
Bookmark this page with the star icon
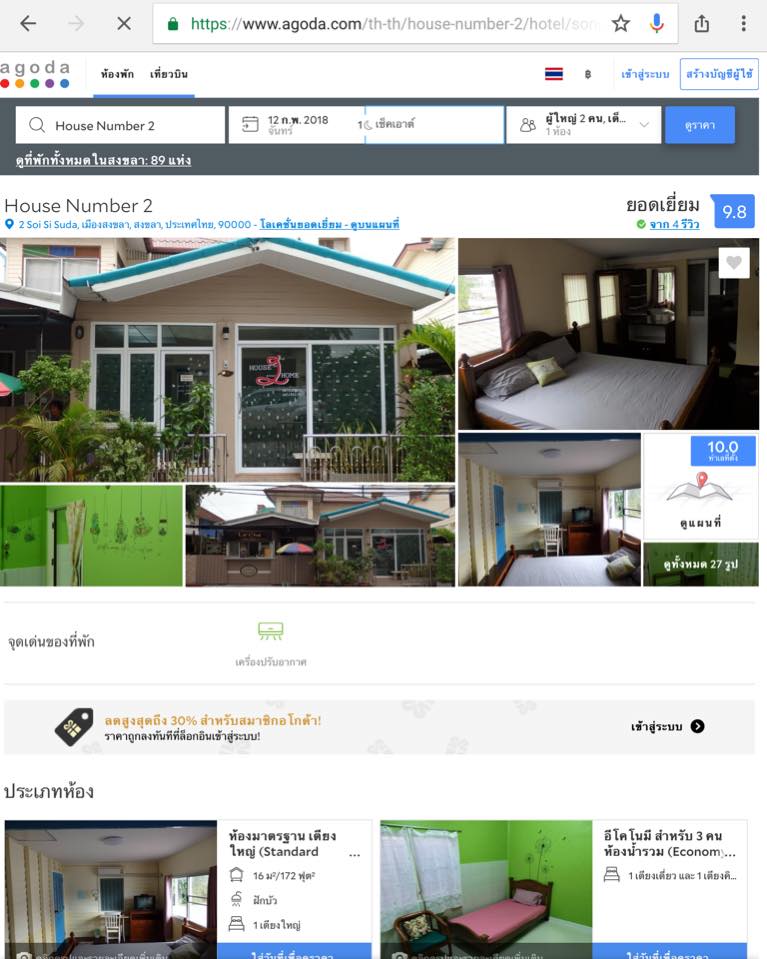coord(621,23)
